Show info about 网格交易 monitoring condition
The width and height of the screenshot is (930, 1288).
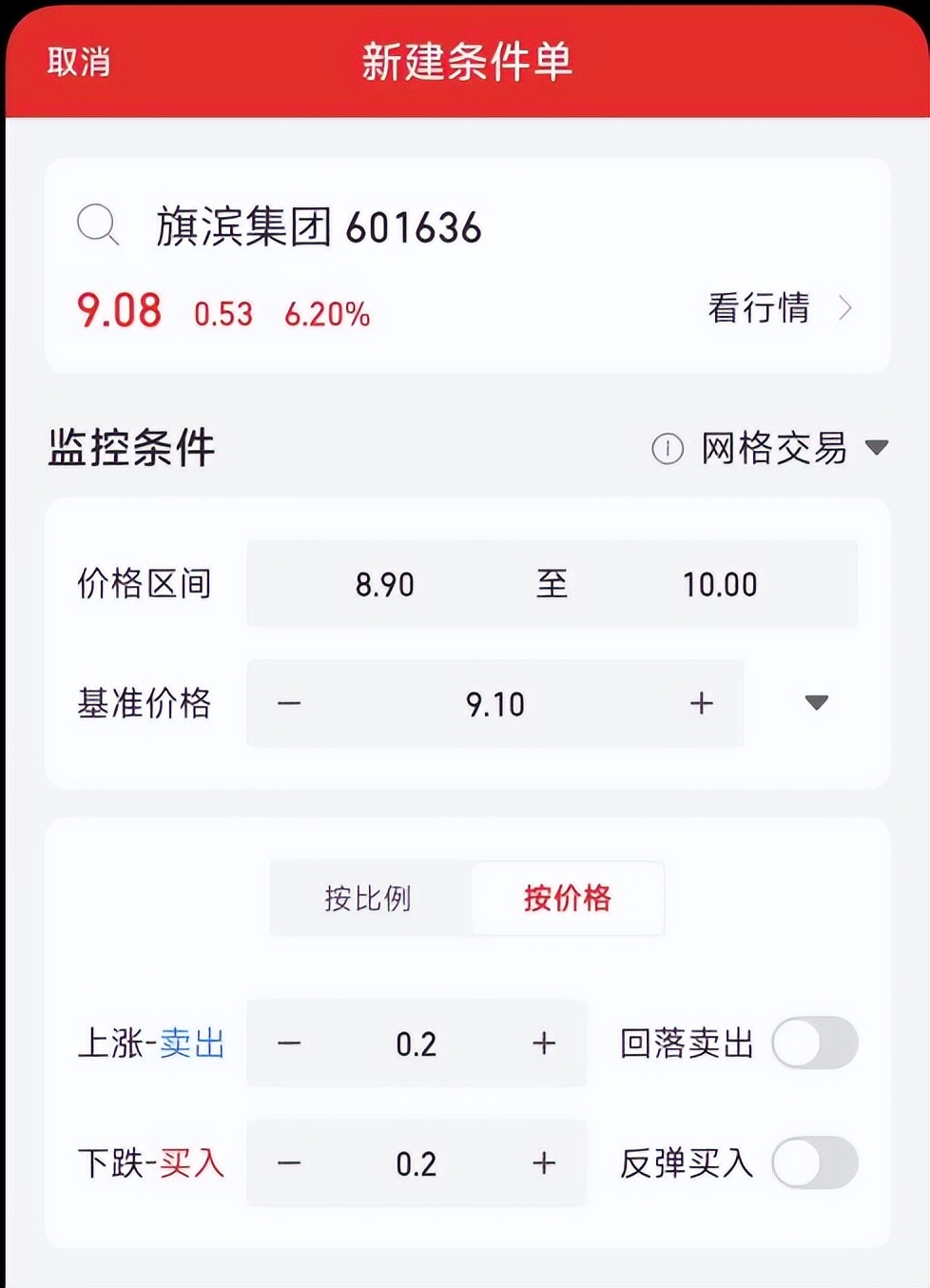(x=668, y=448)
